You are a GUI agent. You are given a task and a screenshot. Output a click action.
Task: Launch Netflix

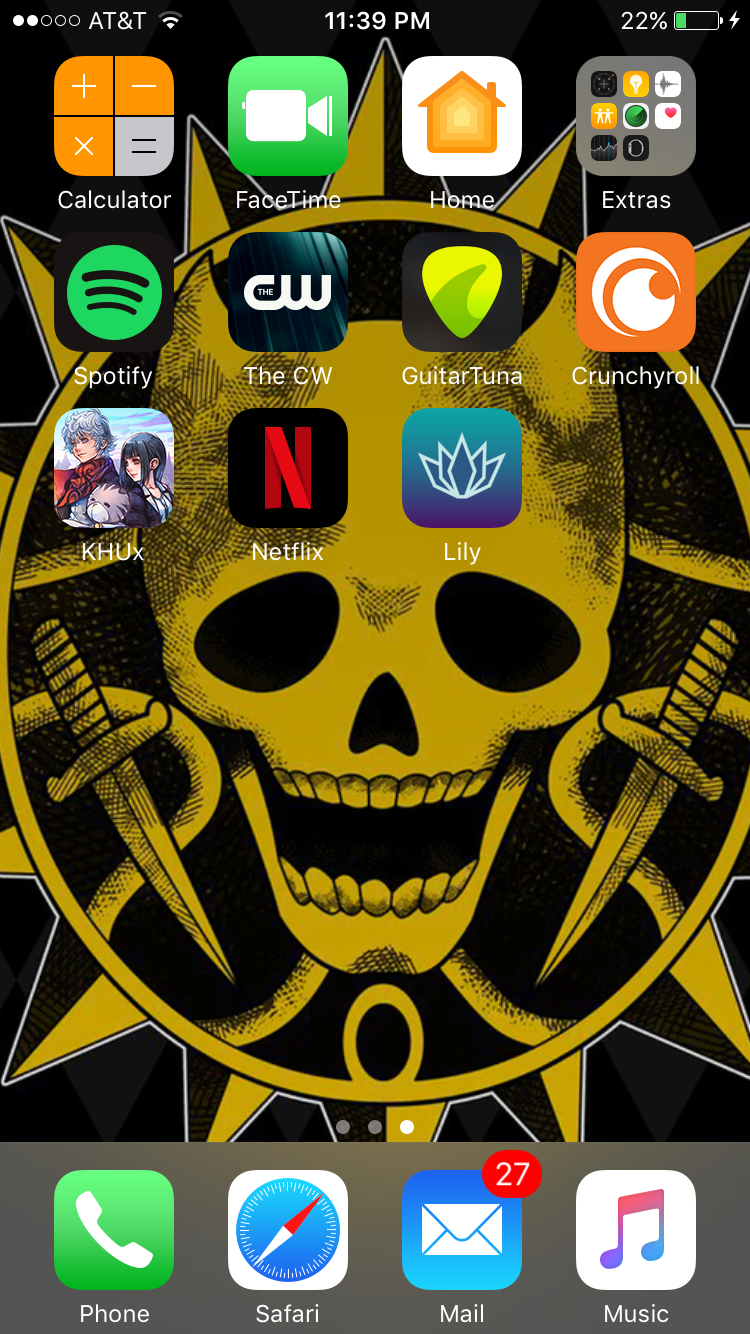pos(288,468)
